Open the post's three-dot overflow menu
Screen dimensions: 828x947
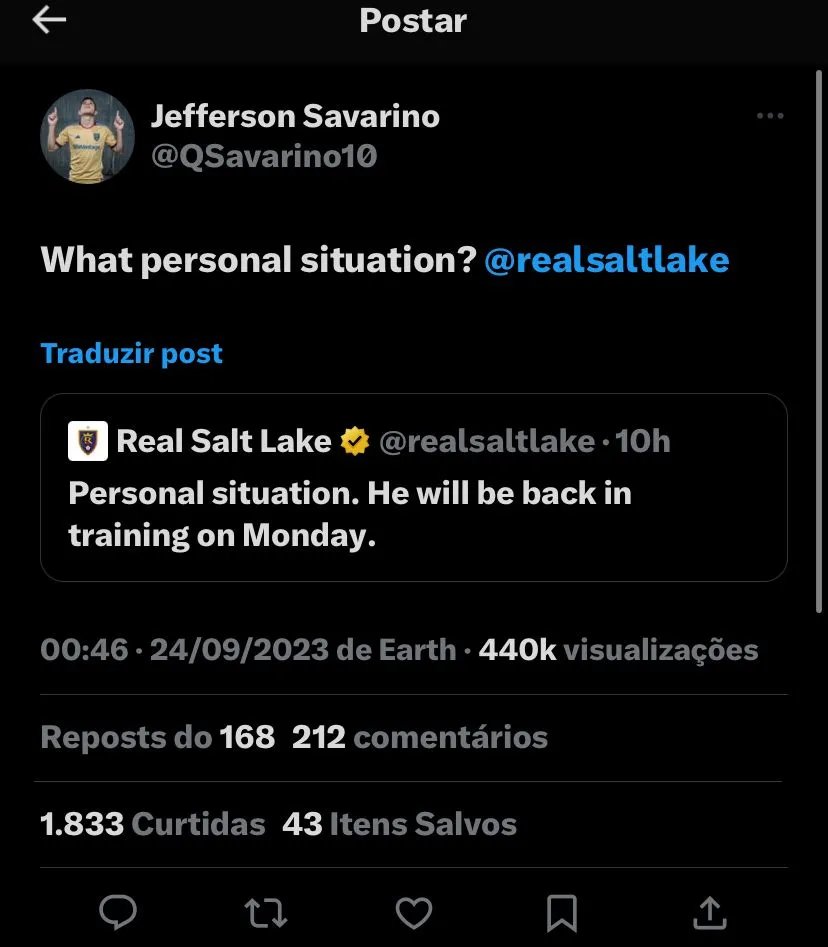pyautogui.click(x=770, y=117)
